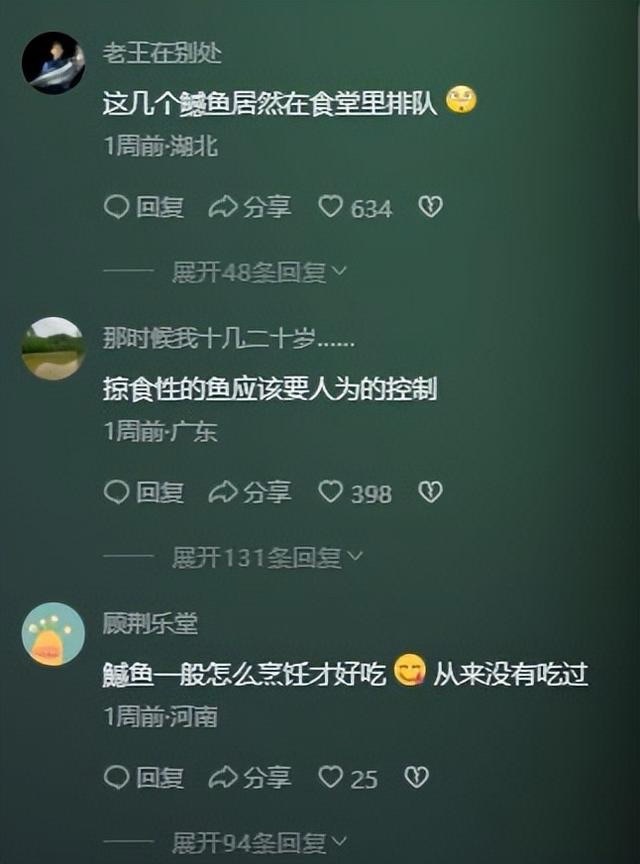Dislike 顾荆乐堂's comment
The image size is (640, 864).
tap(416, 777)
